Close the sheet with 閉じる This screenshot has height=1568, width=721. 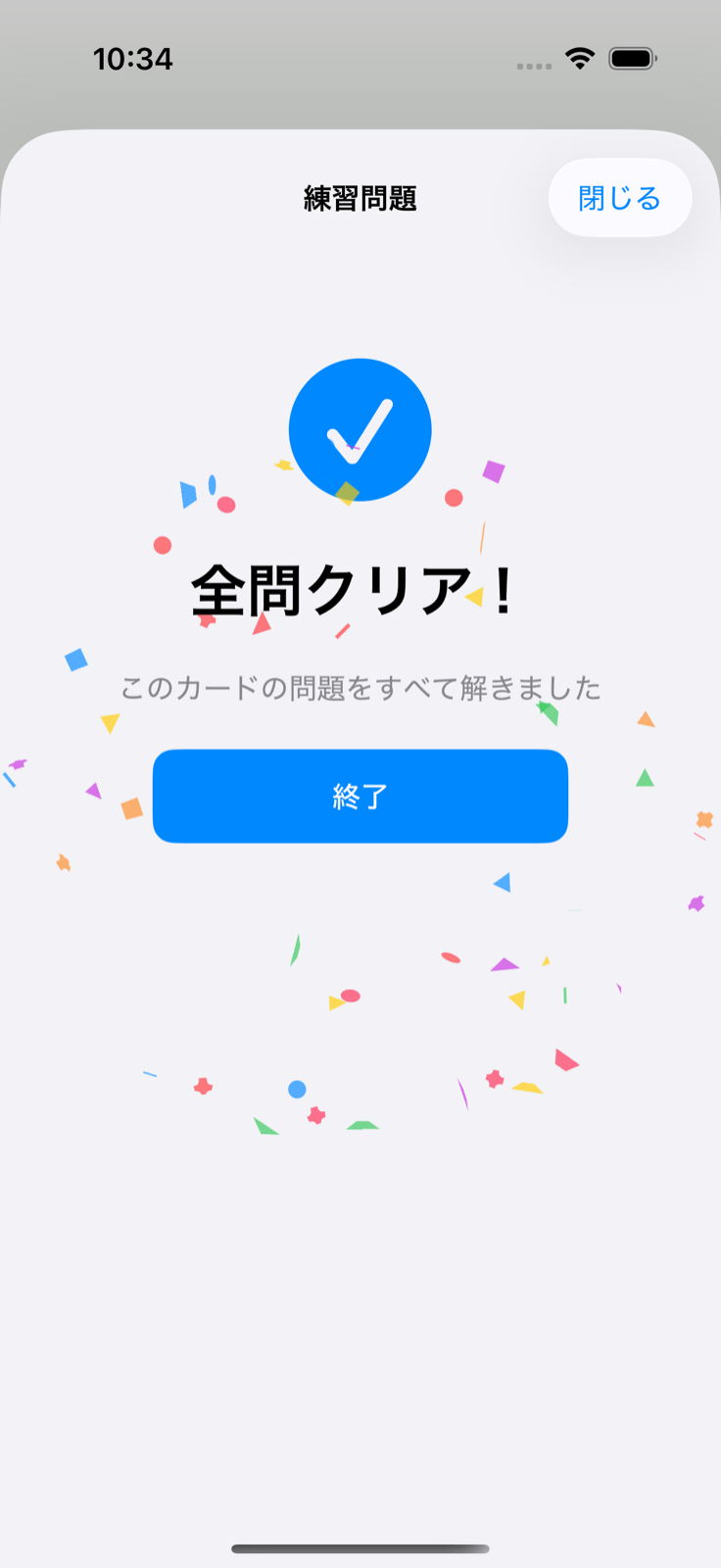coord(620,198)
